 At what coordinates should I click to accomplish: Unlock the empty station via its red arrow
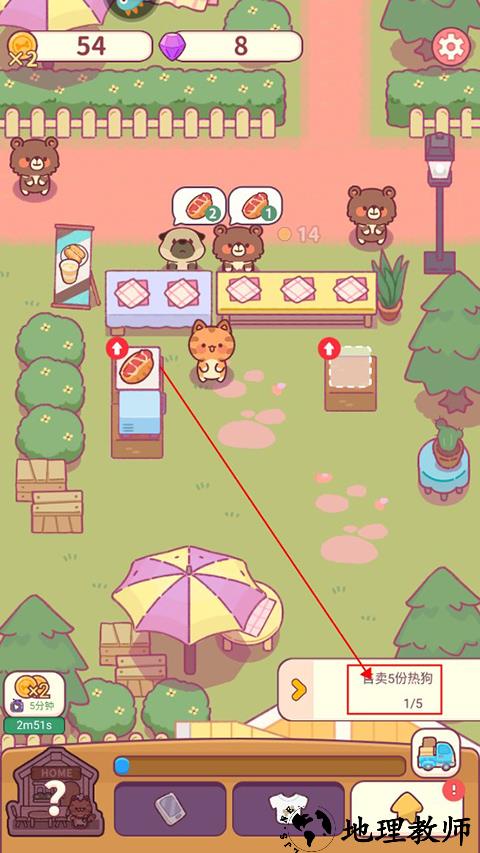(x=329, y=348)
